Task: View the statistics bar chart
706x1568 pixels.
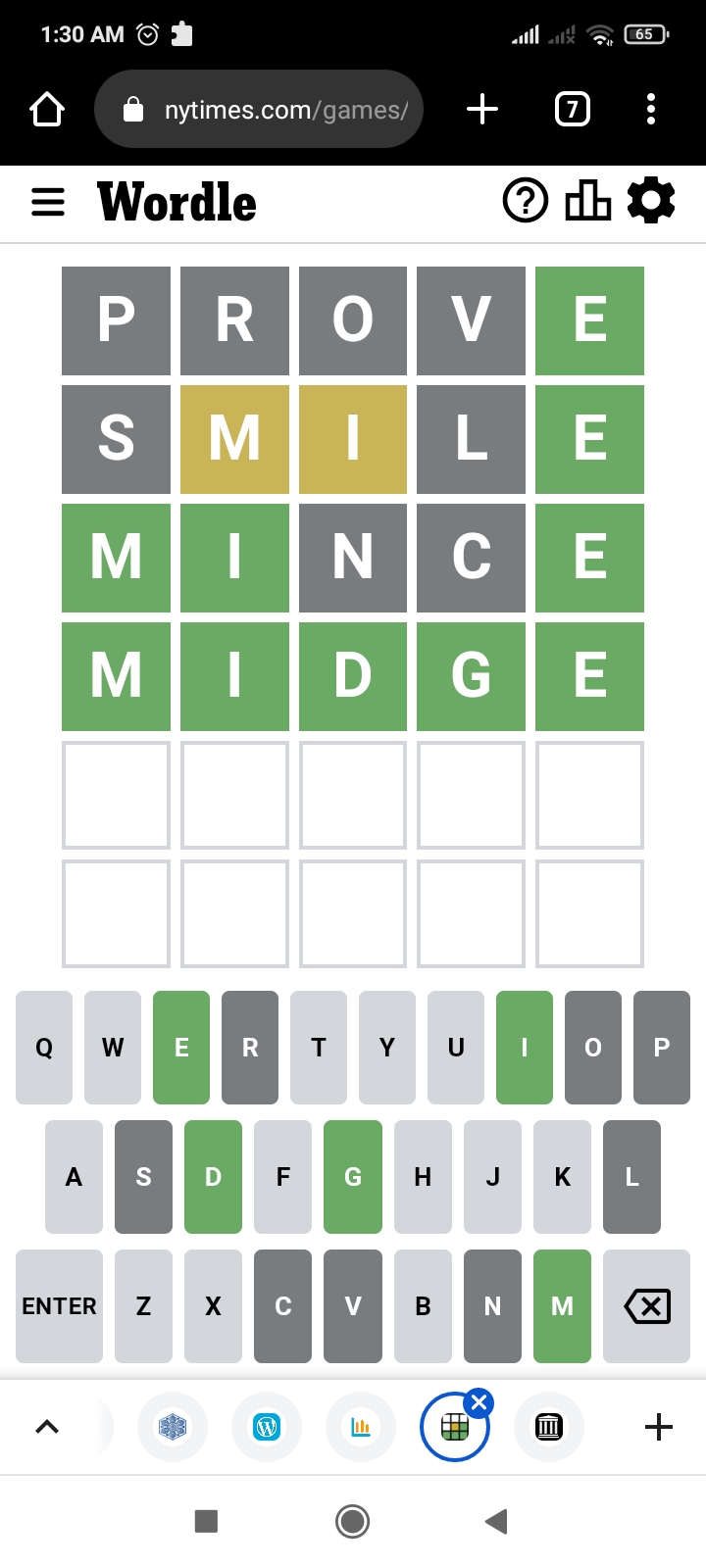Action: [588, 201]
